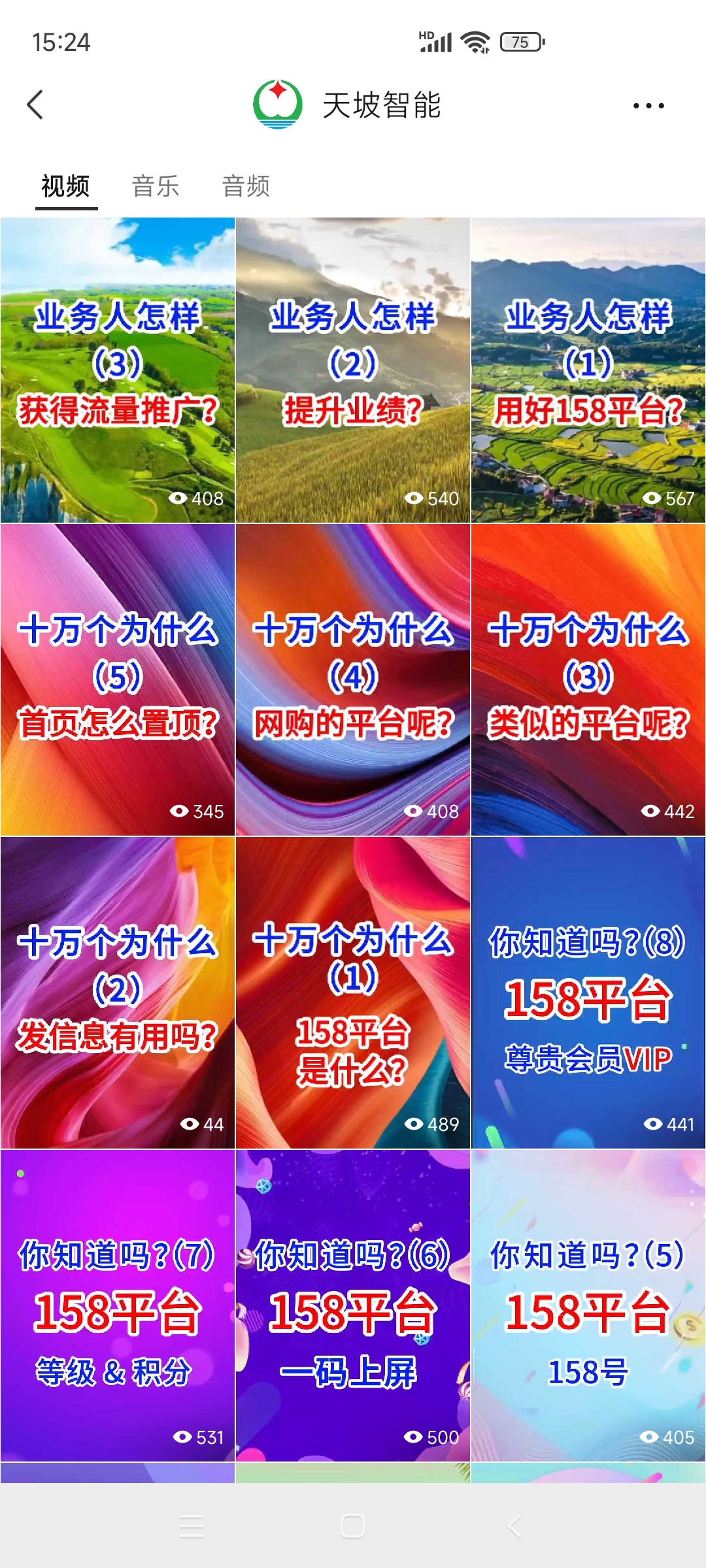Tap the system home button
This screenshot has height=1568, width=706.
[353, 1526]
